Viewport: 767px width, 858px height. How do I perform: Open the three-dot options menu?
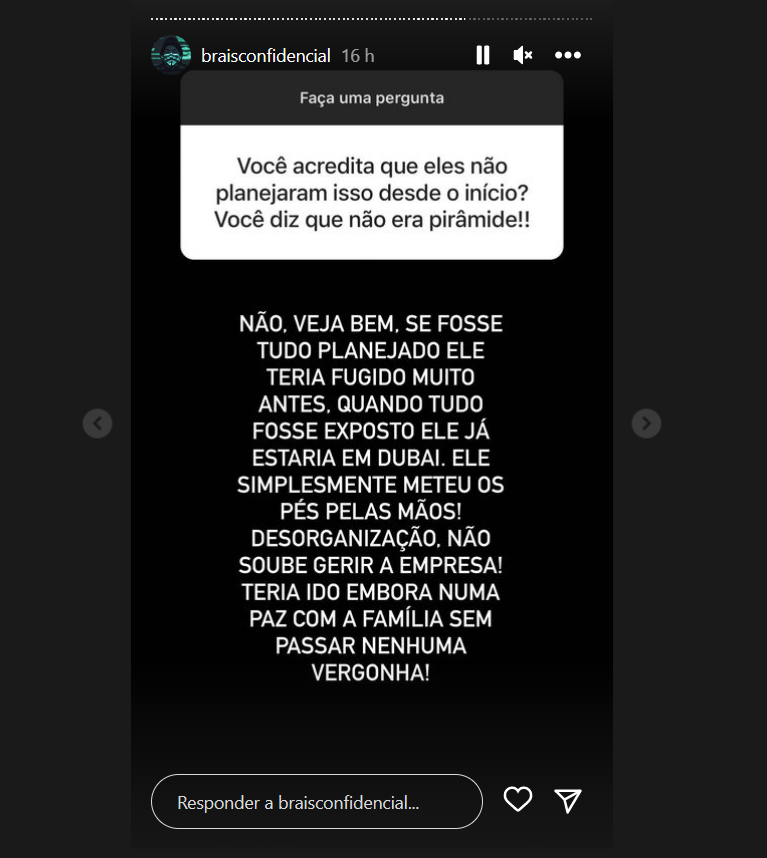pos(568,55)
